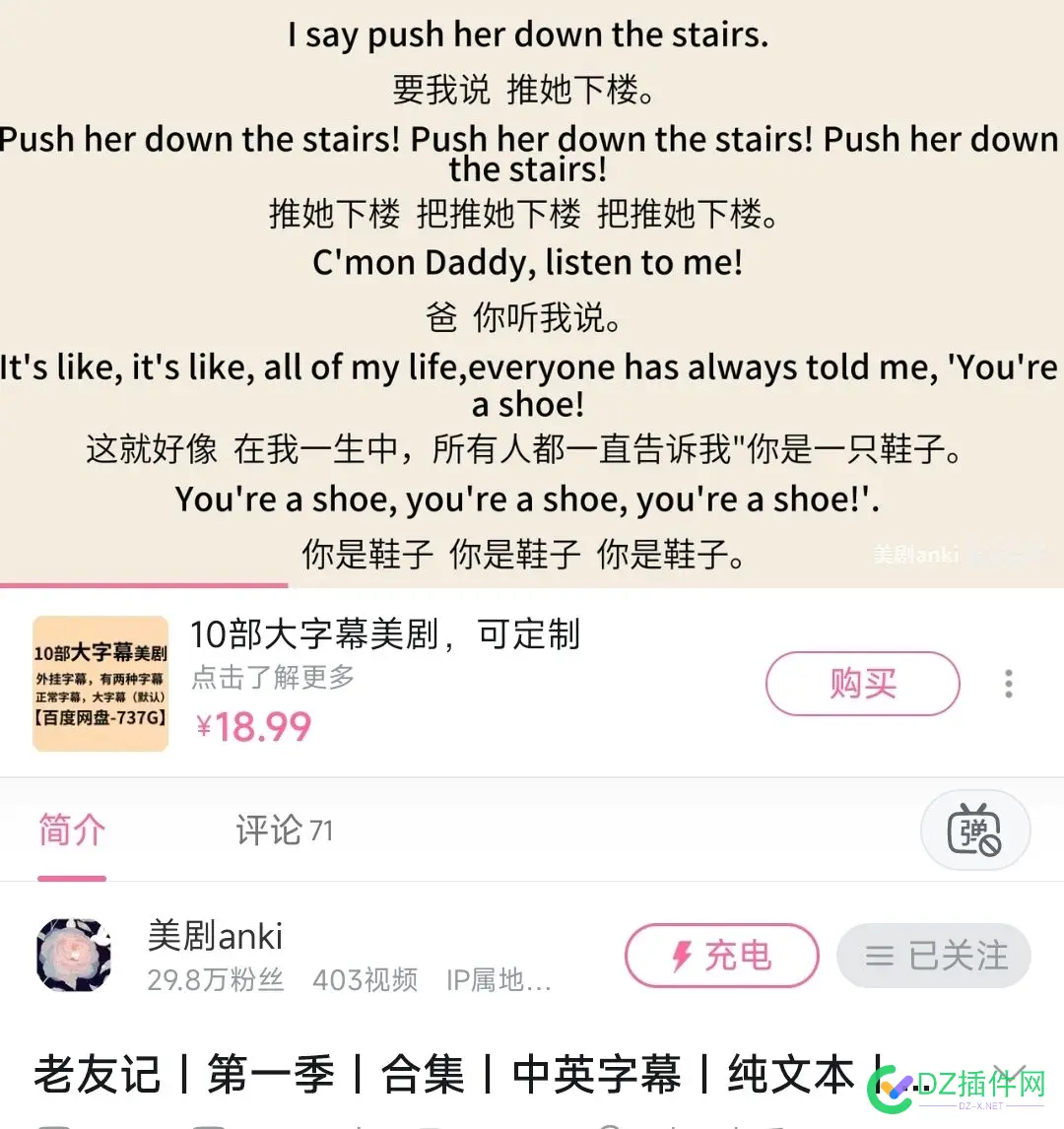Tap ⚡充电 to power up the uploader
The height and width of the screenshot is (1129, 1064).
pos(721,955)
